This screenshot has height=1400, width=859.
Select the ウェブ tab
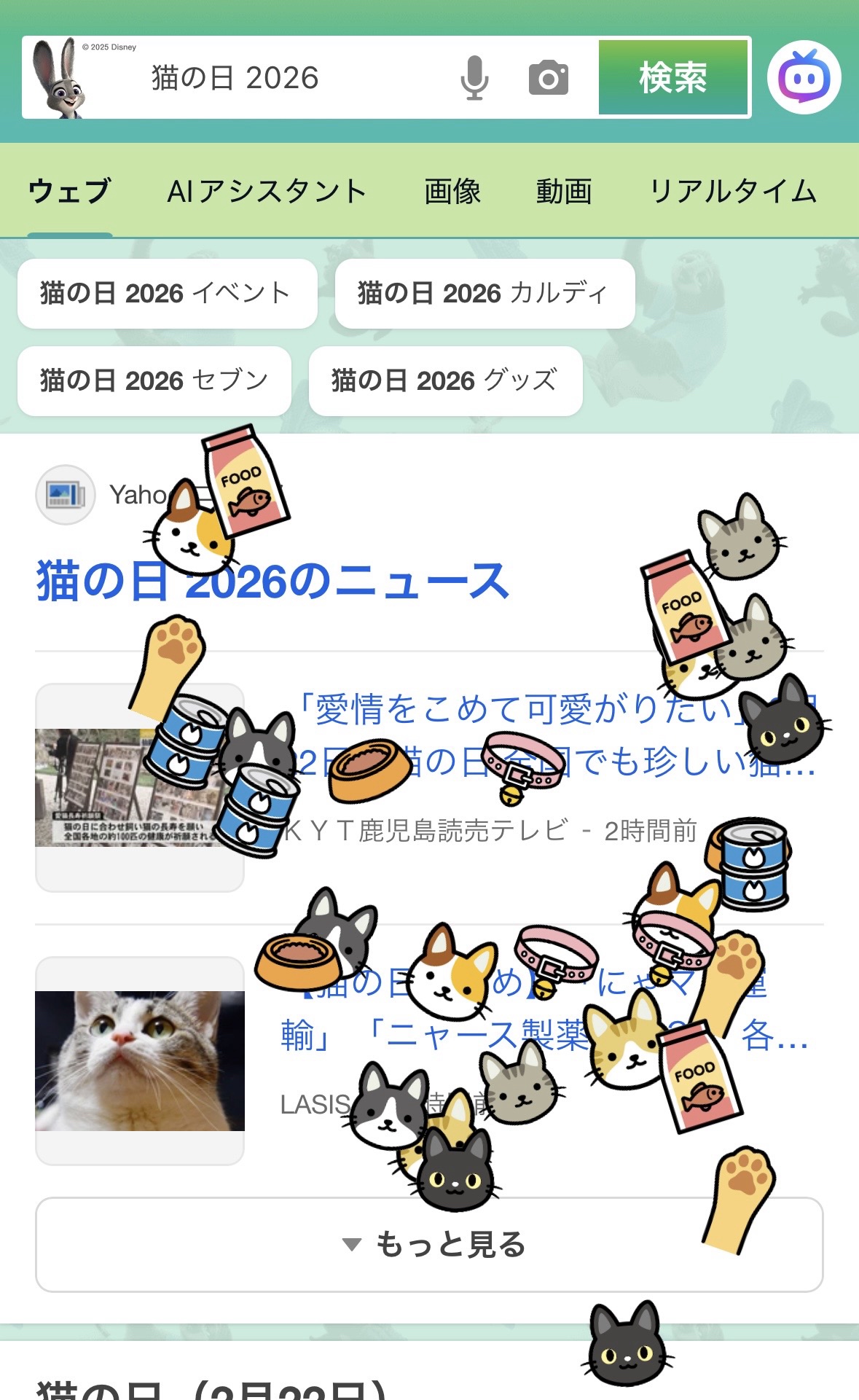[70, 192]
